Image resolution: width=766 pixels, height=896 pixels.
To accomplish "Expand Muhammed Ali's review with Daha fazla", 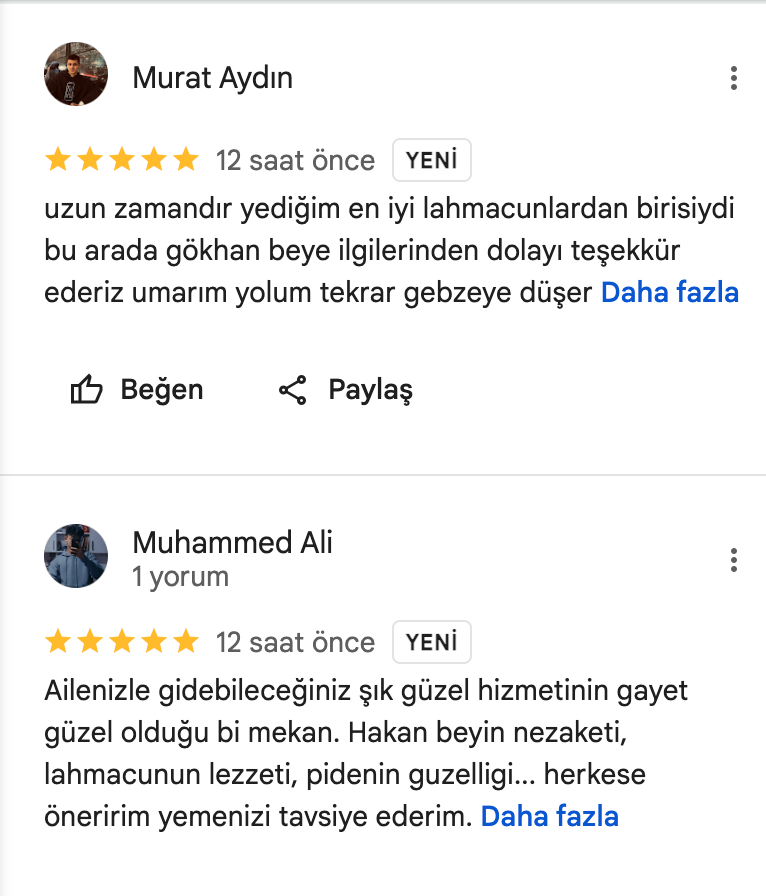I will click(x=549, y=817).
